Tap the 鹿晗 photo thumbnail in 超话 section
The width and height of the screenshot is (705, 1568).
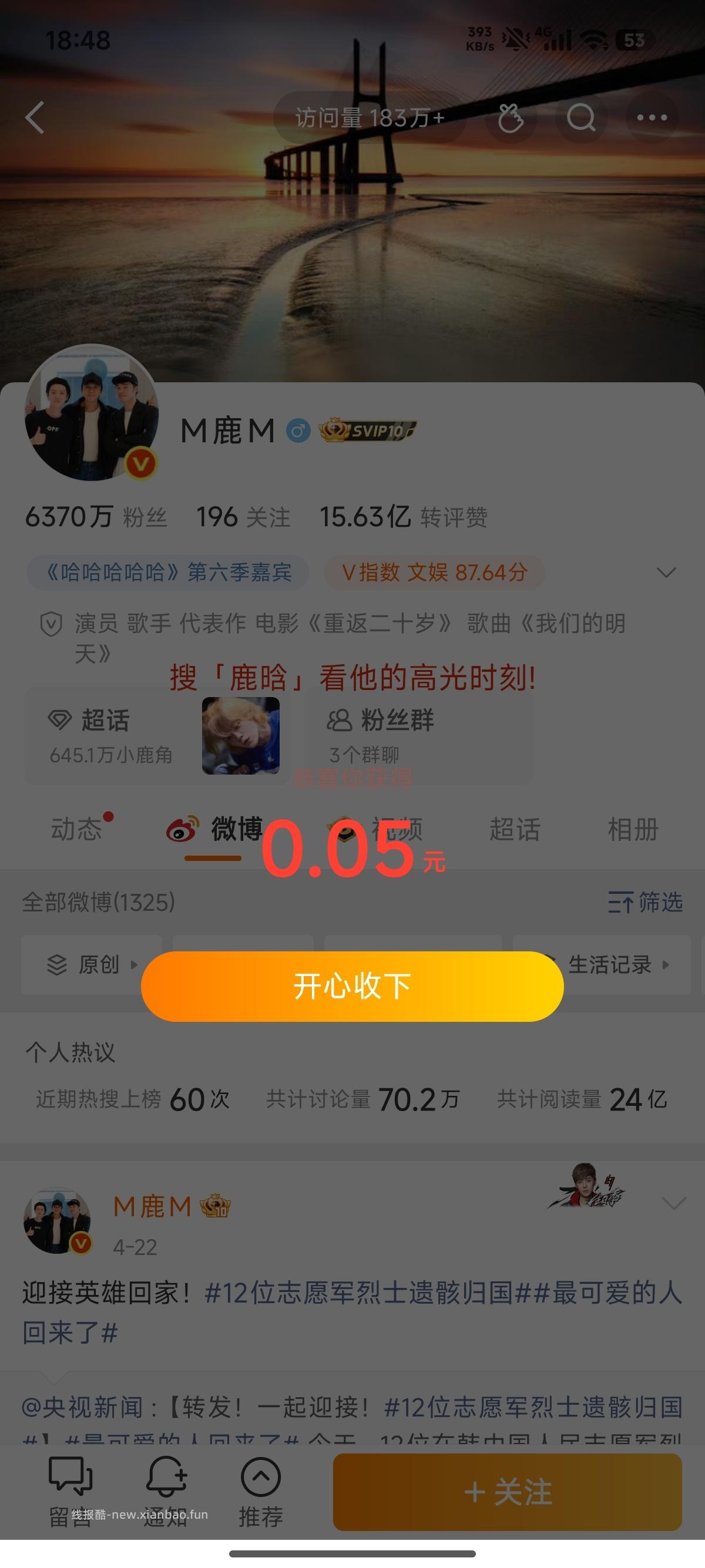point(240,736)
